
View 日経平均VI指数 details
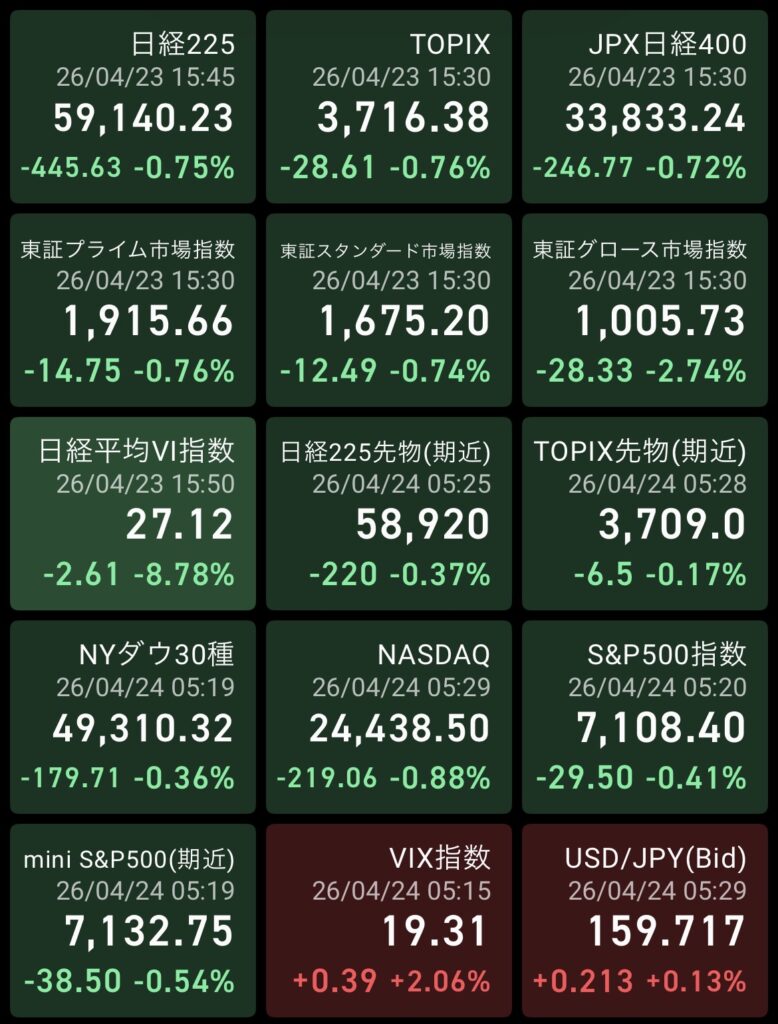133,513
